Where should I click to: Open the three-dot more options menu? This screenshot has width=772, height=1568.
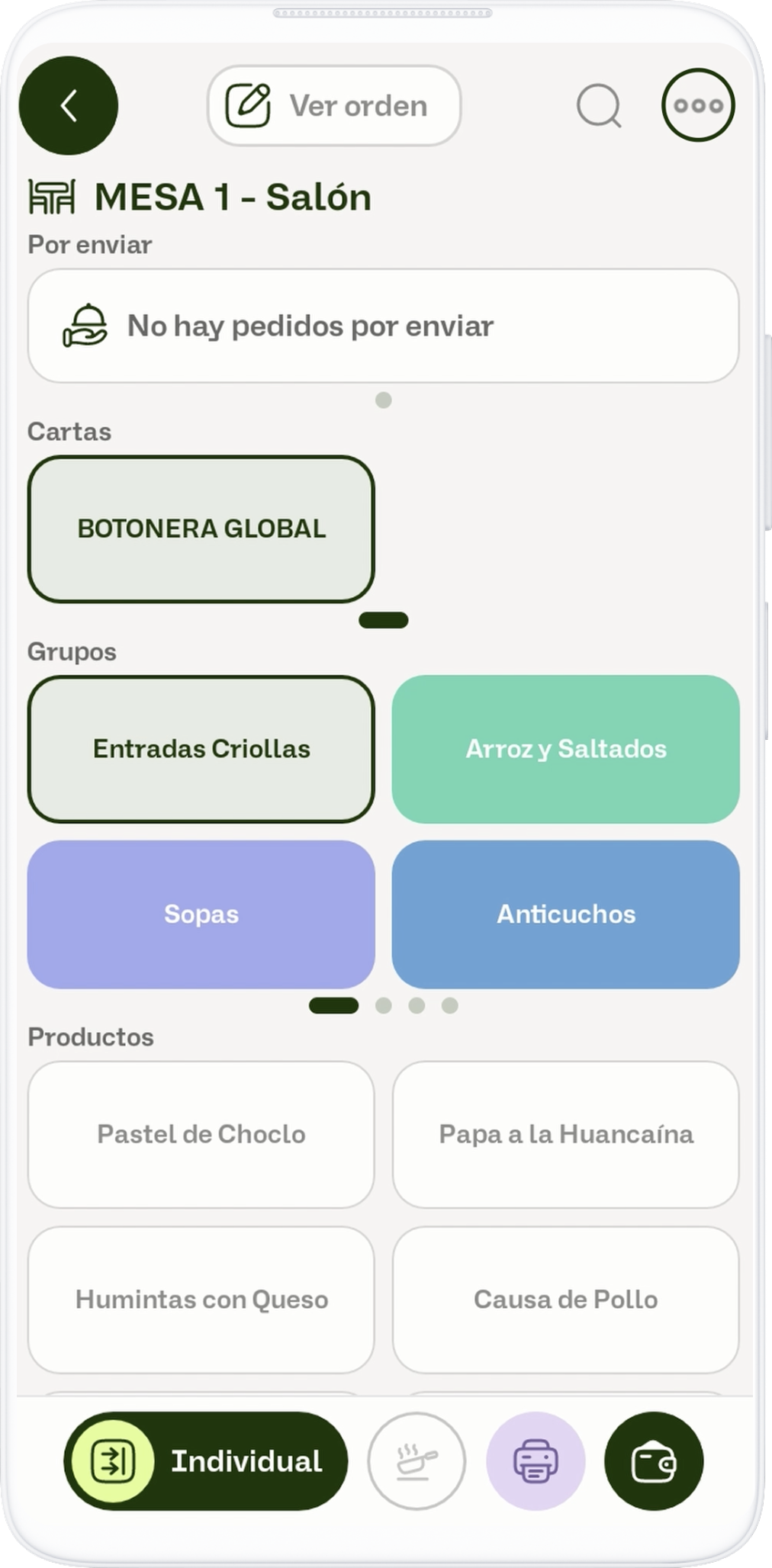[698, 105]
